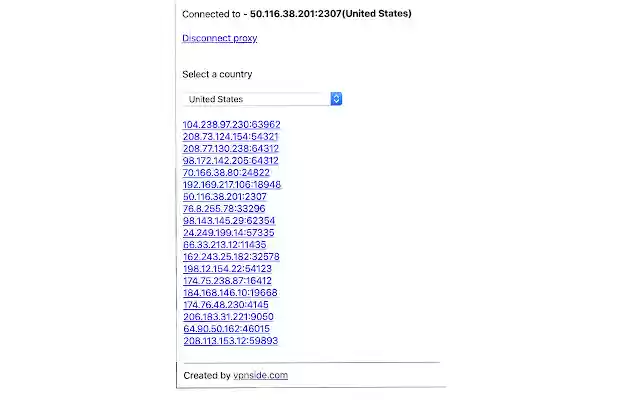The height and width of the screenshot is (400, 640).
Task: Select proxy 70.166.38.80:24822
Action: tap(226, 172)
